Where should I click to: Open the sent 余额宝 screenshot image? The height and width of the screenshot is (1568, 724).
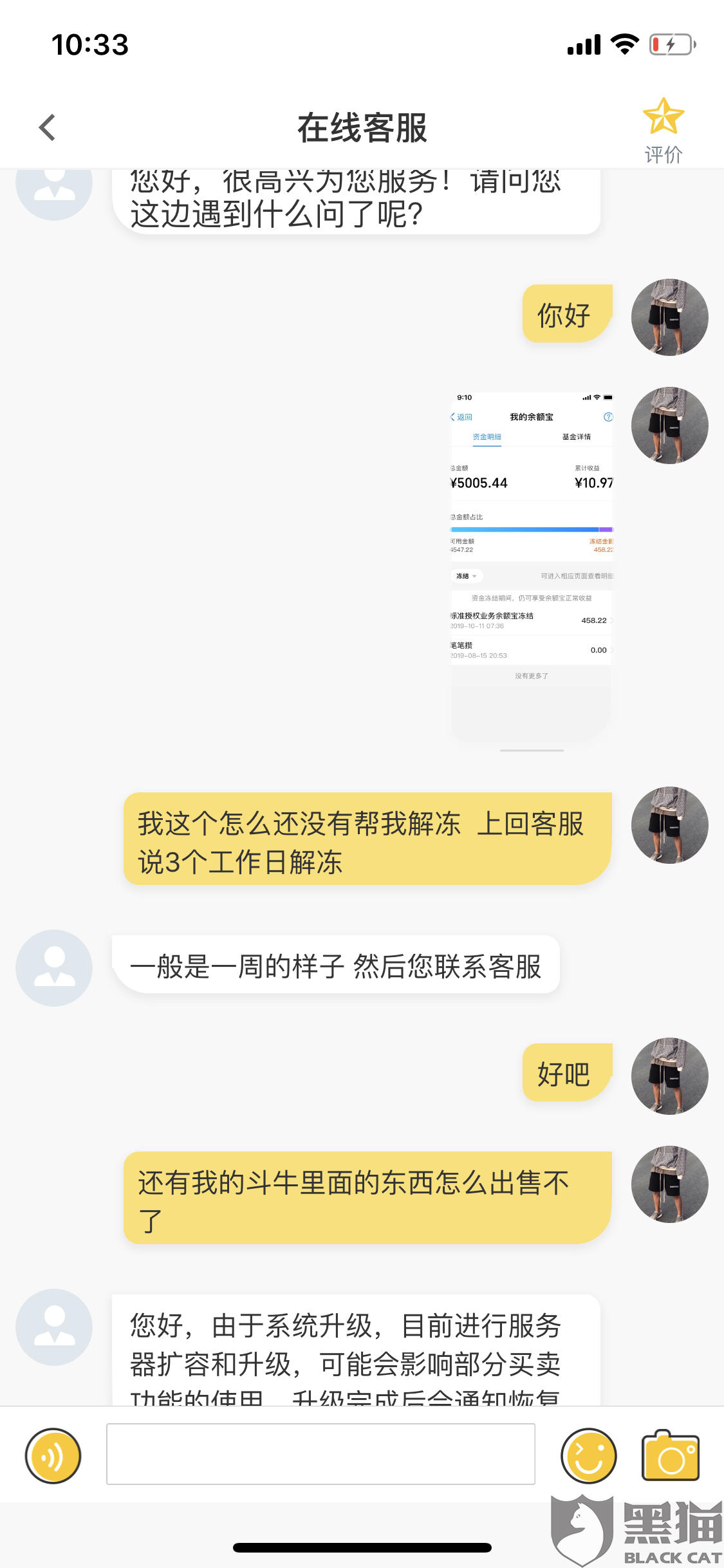[x=532, y=567]
